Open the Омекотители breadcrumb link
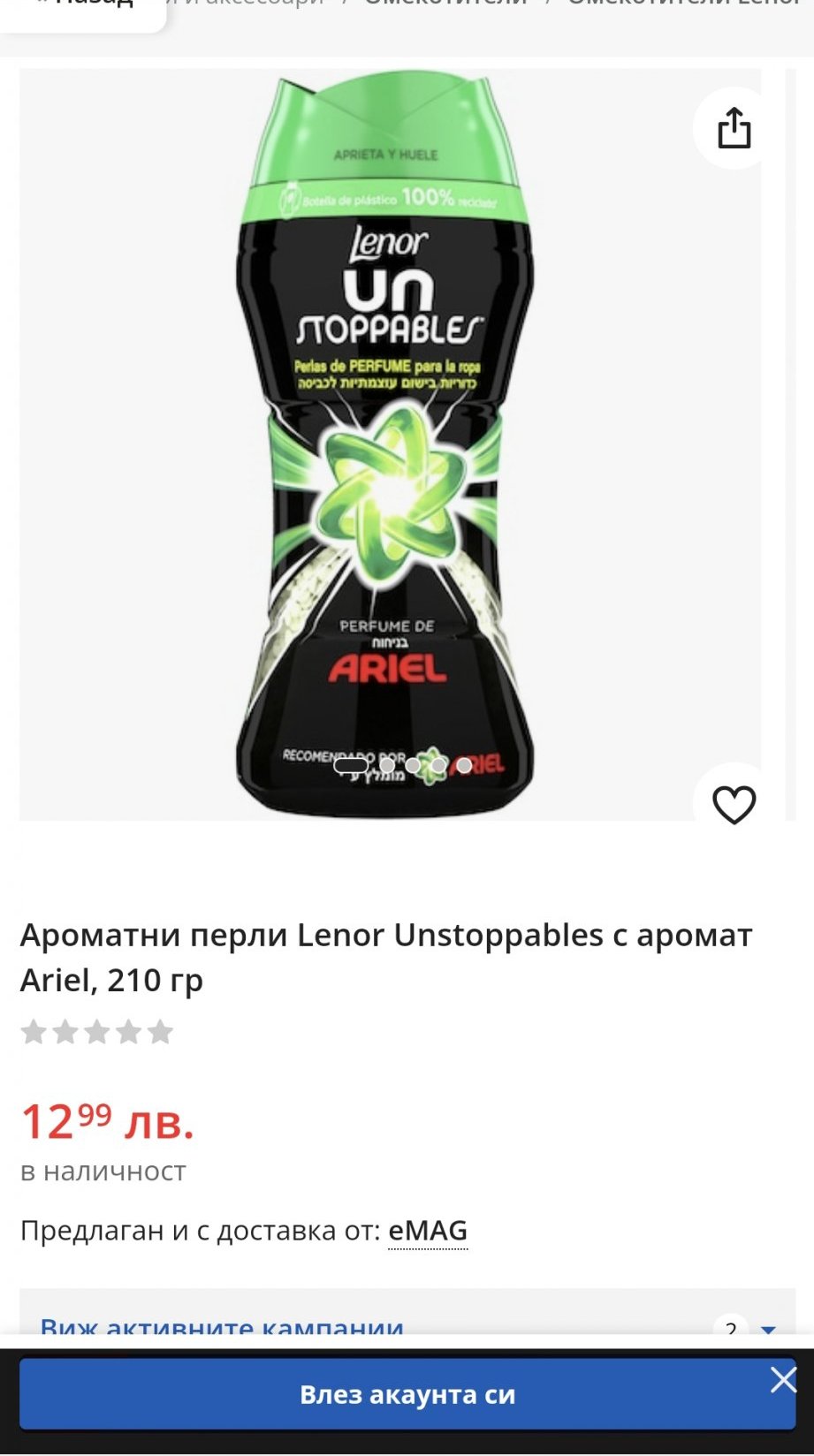 pyautogui.click(x=446, y=4)
